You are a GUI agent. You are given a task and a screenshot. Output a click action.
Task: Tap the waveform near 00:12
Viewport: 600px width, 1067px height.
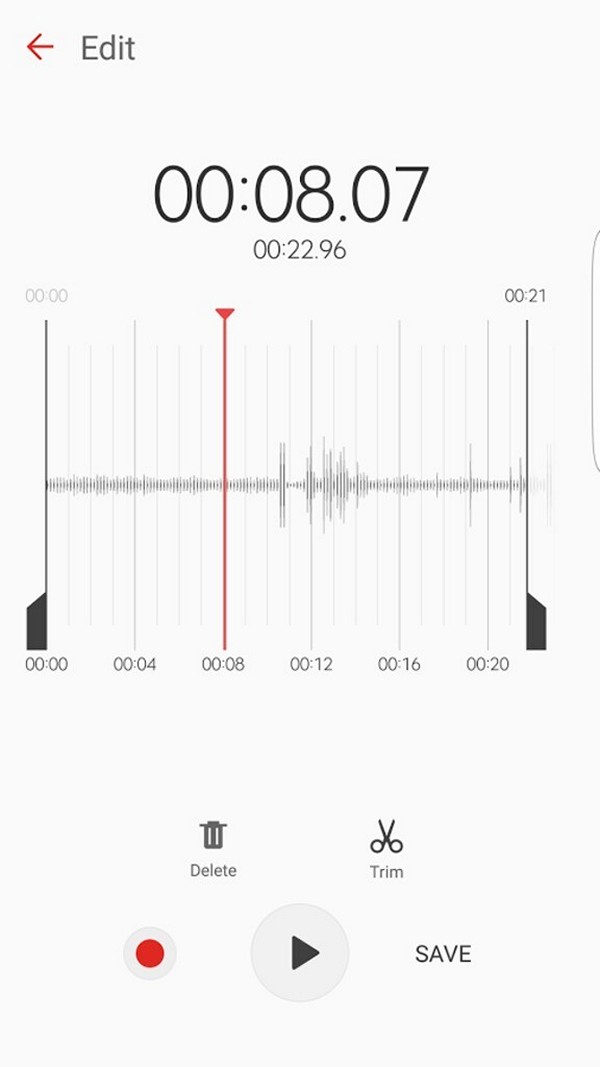pos(312,485)
